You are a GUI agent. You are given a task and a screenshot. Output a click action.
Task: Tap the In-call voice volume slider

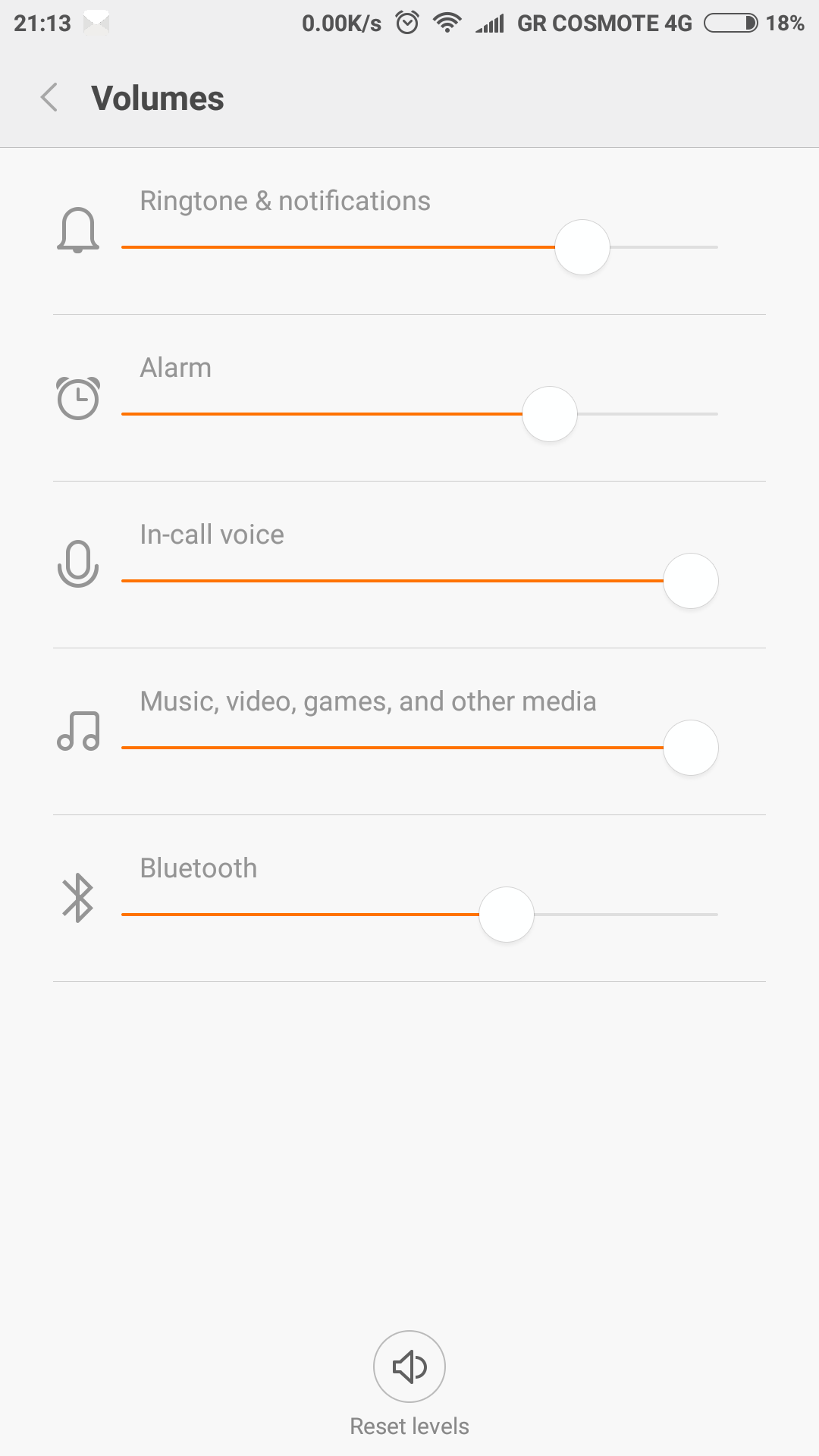click(x=690, y=581)
